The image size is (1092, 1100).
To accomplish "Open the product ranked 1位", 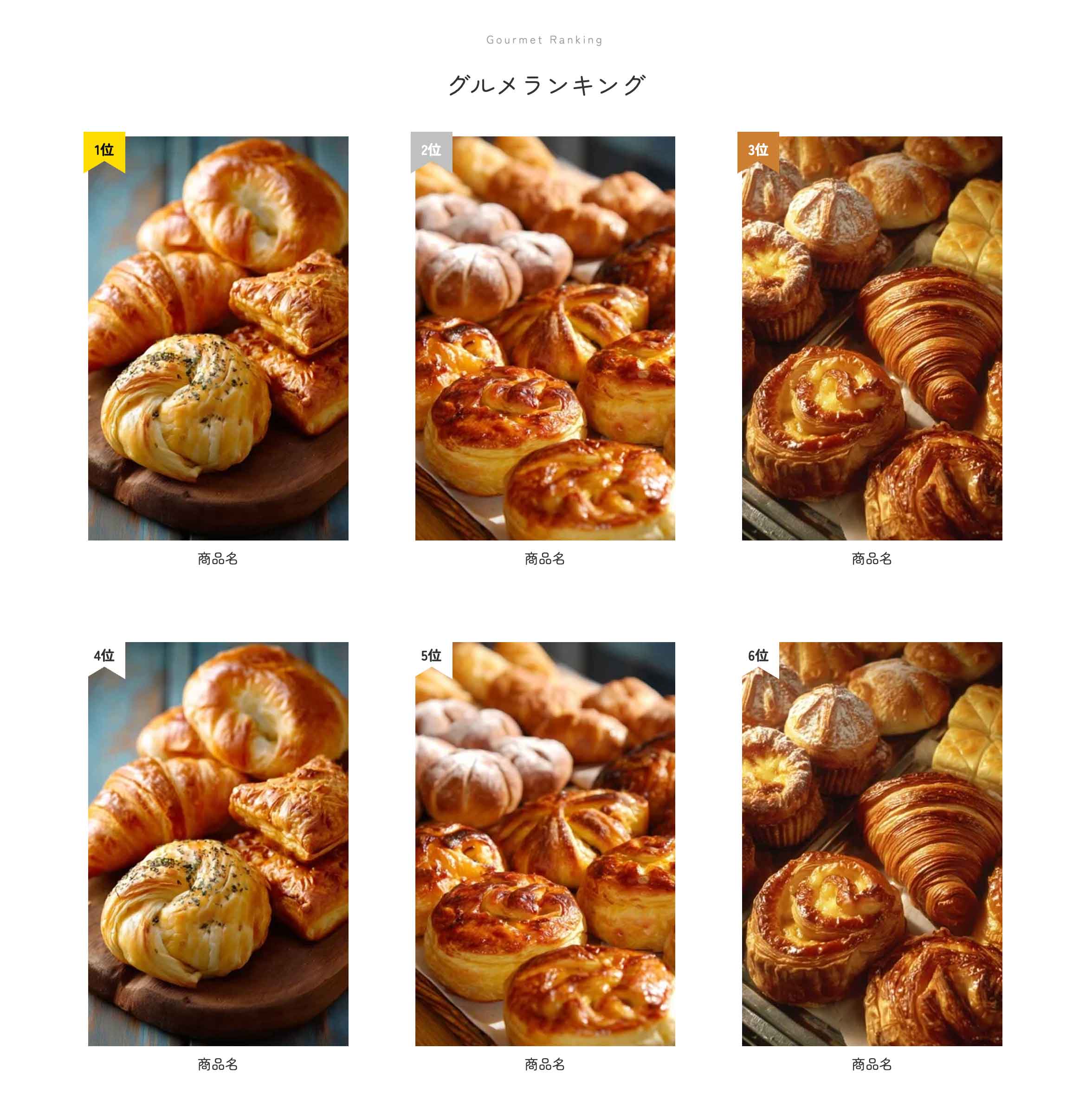I will (218, 338).
